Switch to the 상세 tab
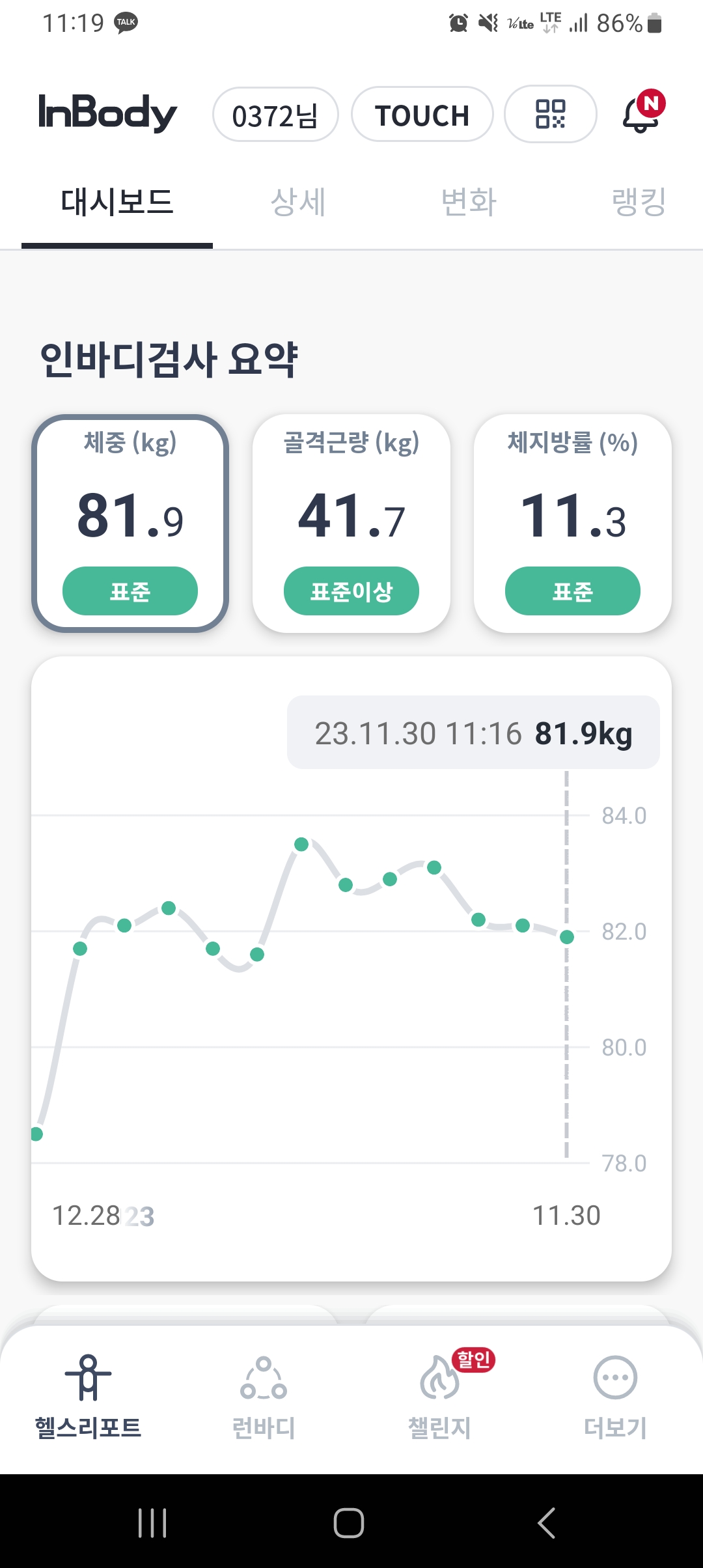This screenshot has width=703, height=1568. coord(298,202)
